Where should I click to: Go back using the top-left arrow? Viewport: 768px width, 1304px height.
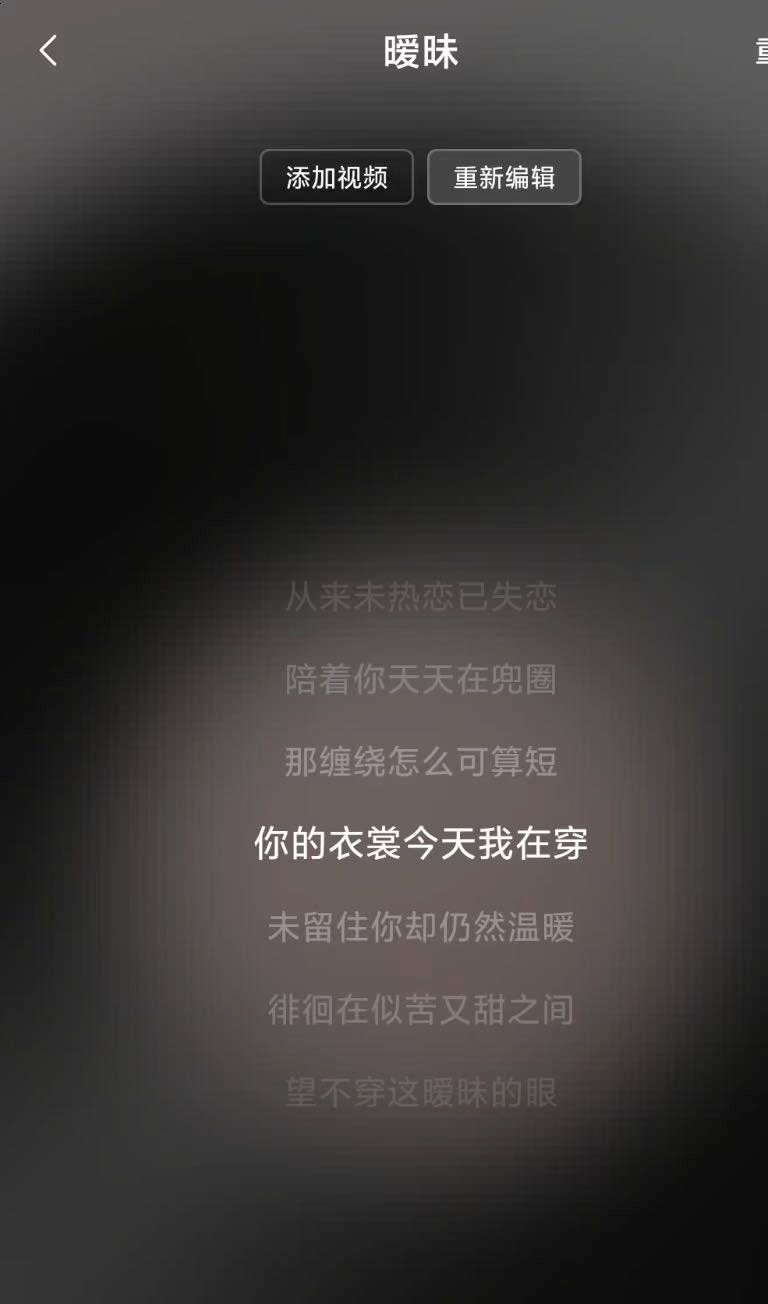click(x=48, y=50)
